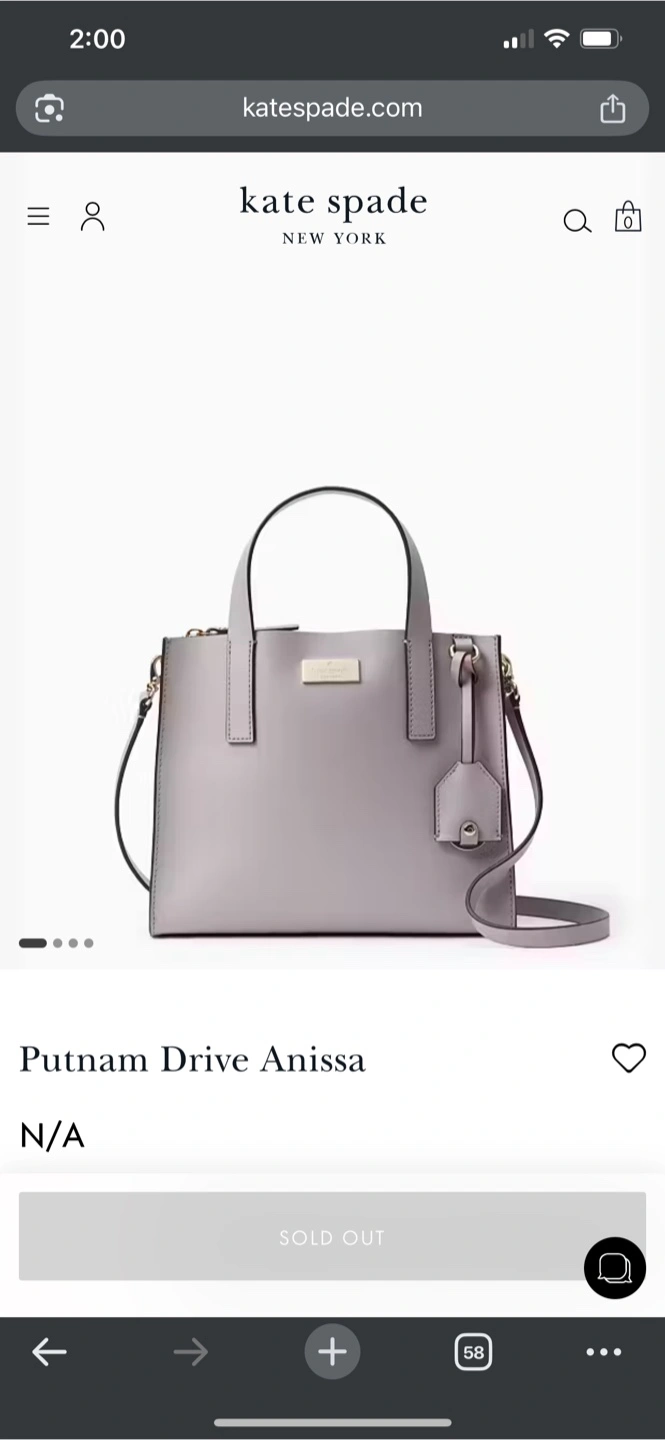
Task: Tap the katespade.com address bar
Action: click(x=332, y=108)
